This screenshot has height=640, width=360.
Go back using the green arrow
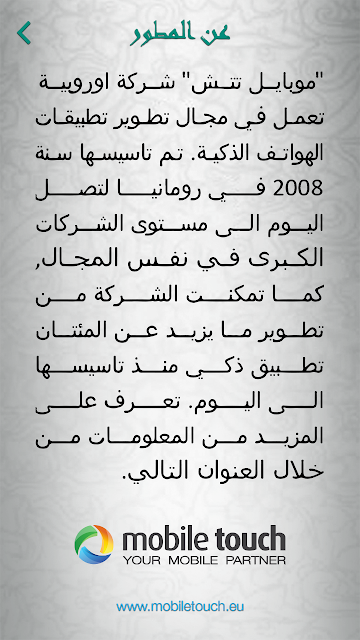click(24, 33)
